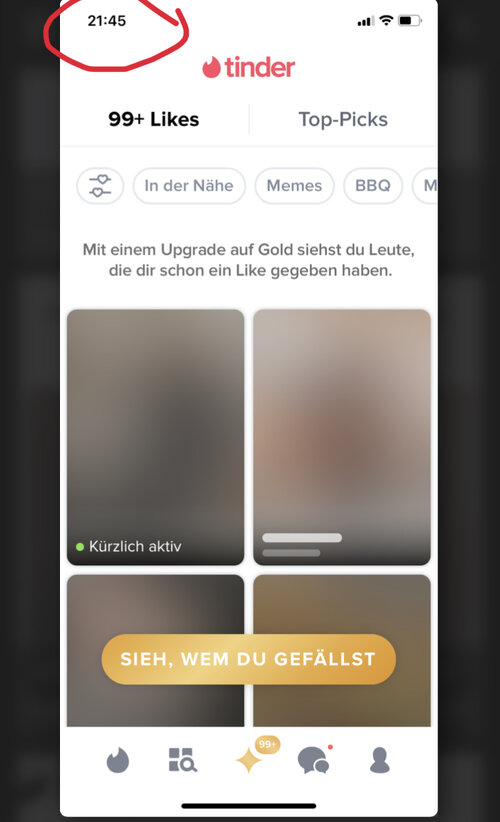Image resolution: width=500 pixels, height=822 pixels.
Task: Go to the flame swipe tab
Action: [118, 760]
